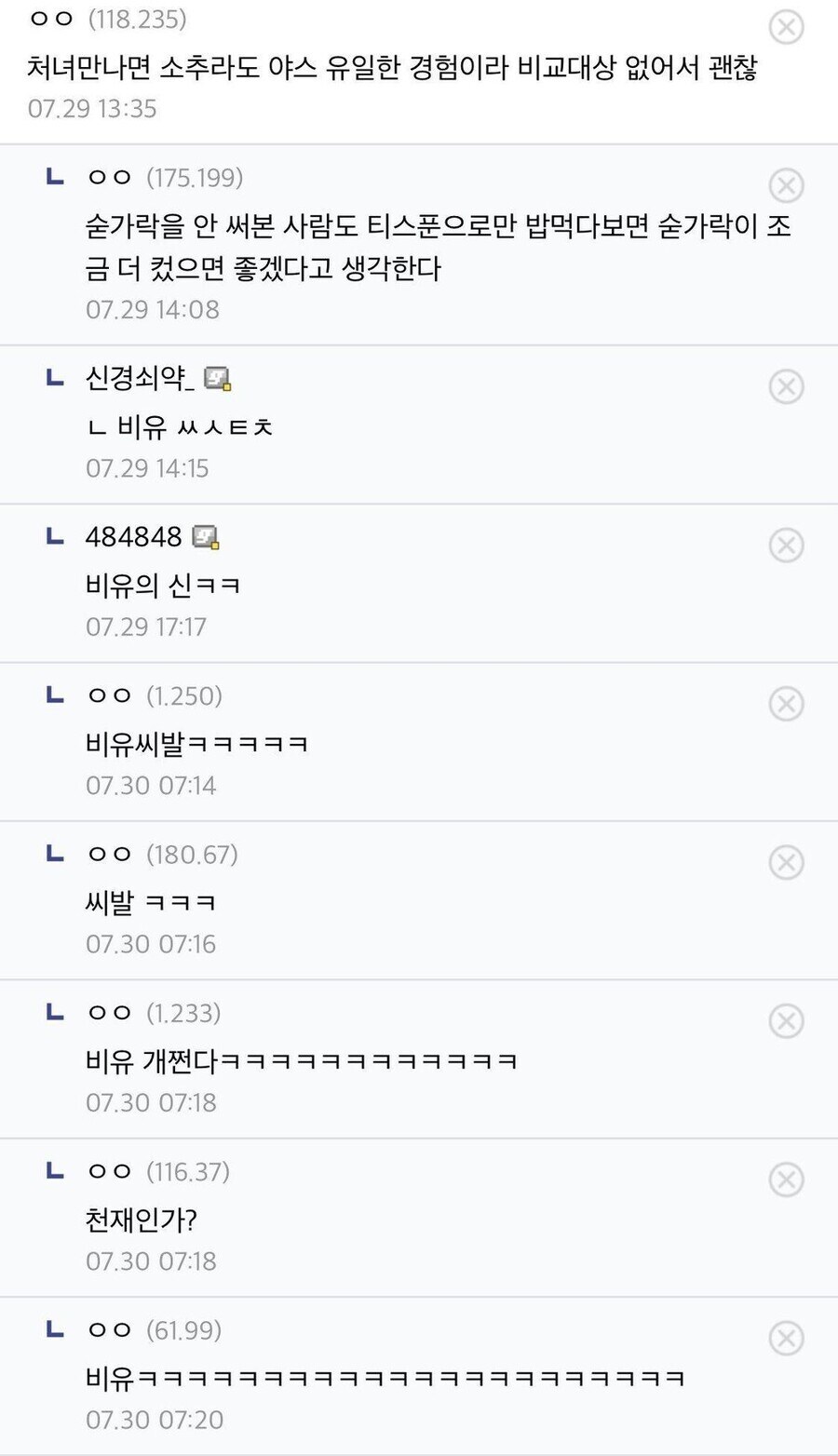Image resolution: width=838 pixels, height=1456 pixels.
Task: Click the 07.29 13:35 timestamp
Action: pyautogui.click(x=91, y=109)
